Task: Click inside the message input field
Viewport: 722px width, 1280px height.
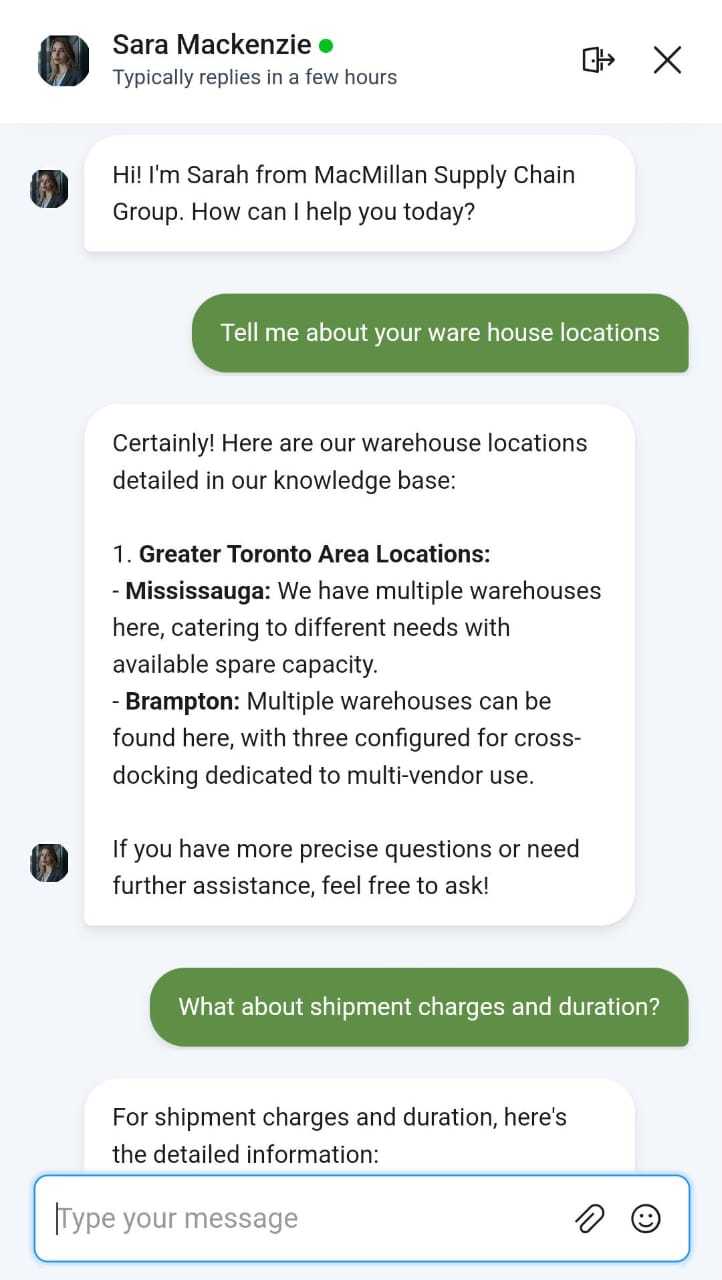Action: click(250, 1218)
